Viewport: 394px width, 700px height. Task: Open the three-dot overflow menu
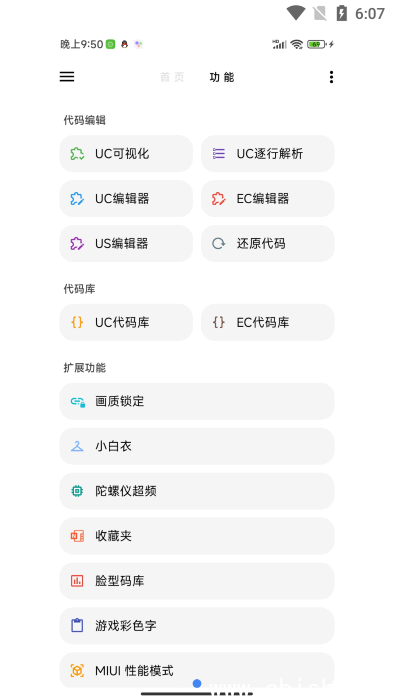coord(331,77)
